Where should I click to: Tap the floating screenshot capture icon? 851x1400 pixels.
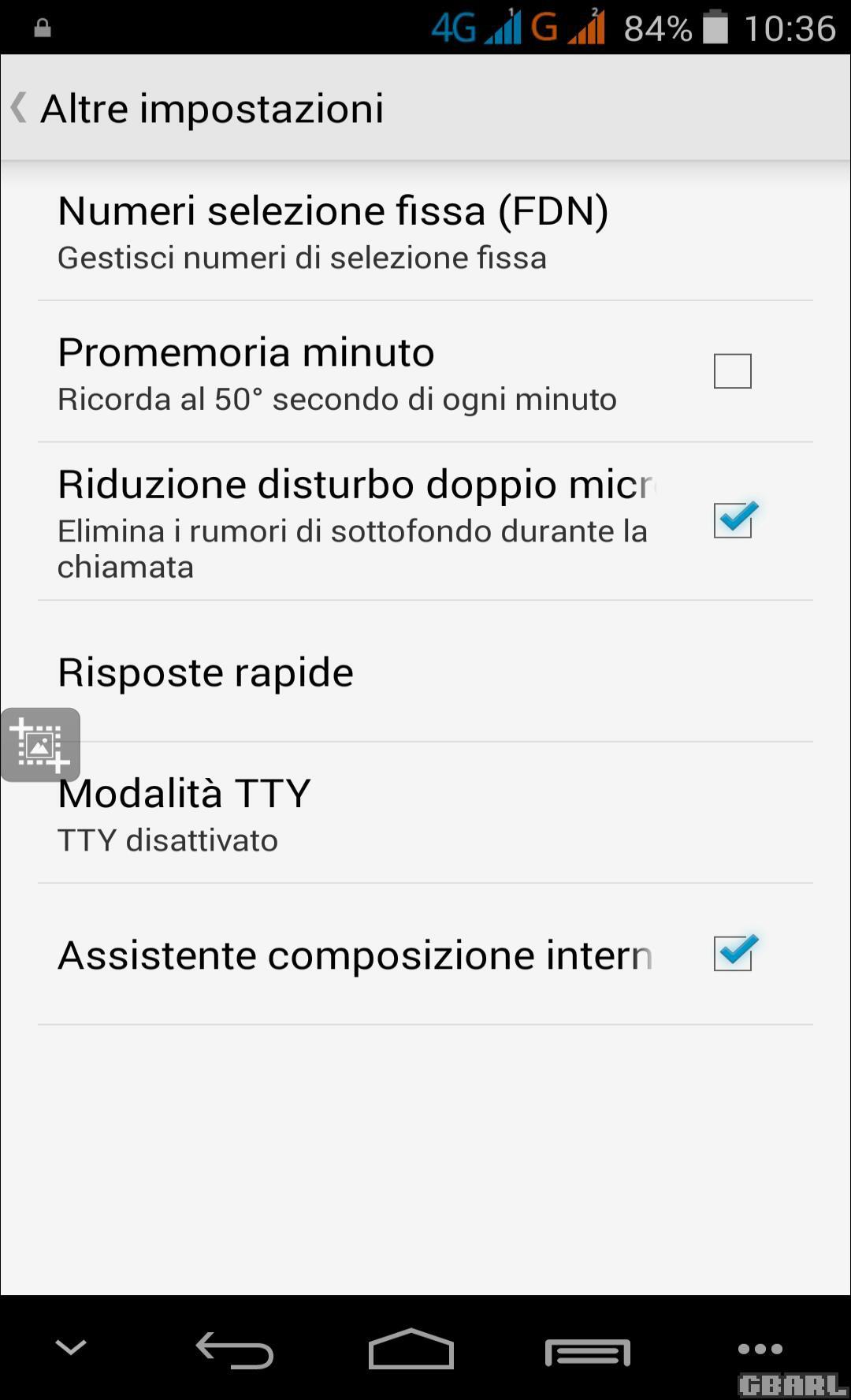pos(40,745)
